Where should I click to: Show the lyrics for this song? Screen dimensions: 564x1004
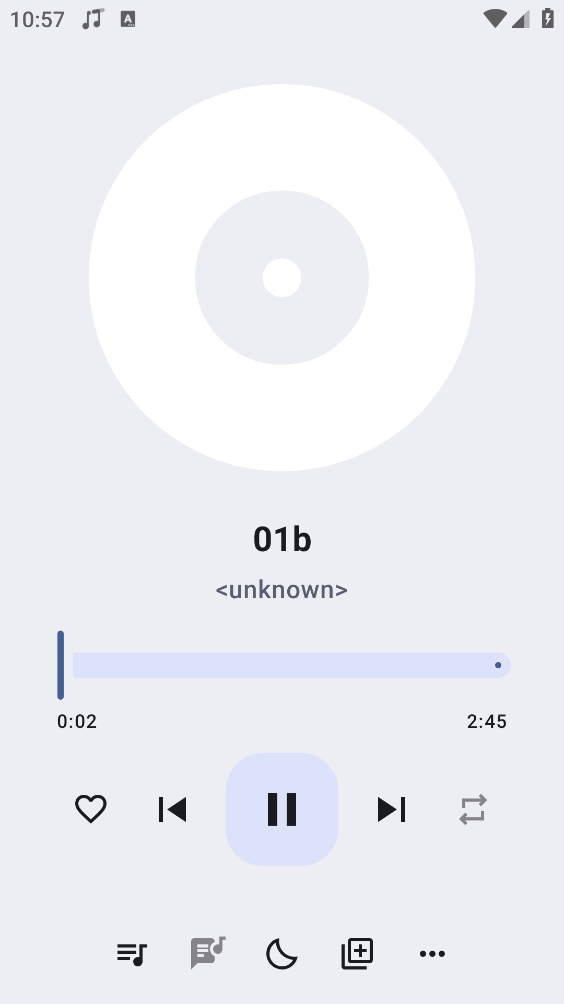(x=207, y=953)
